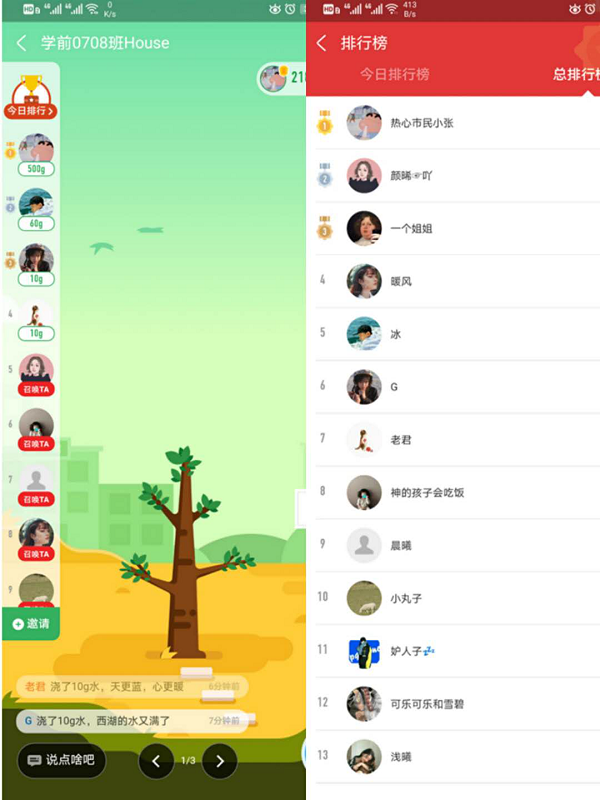Go to previous page arrow
600x800 pixels.
[156, 761]
